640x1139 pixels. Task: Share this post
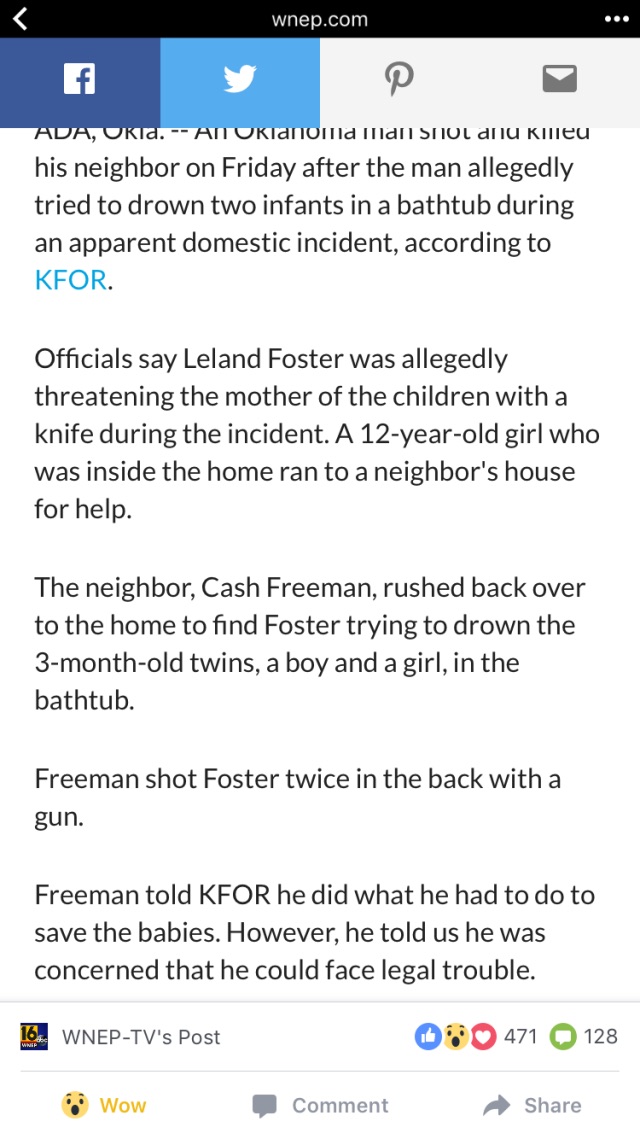point(532,1106)
